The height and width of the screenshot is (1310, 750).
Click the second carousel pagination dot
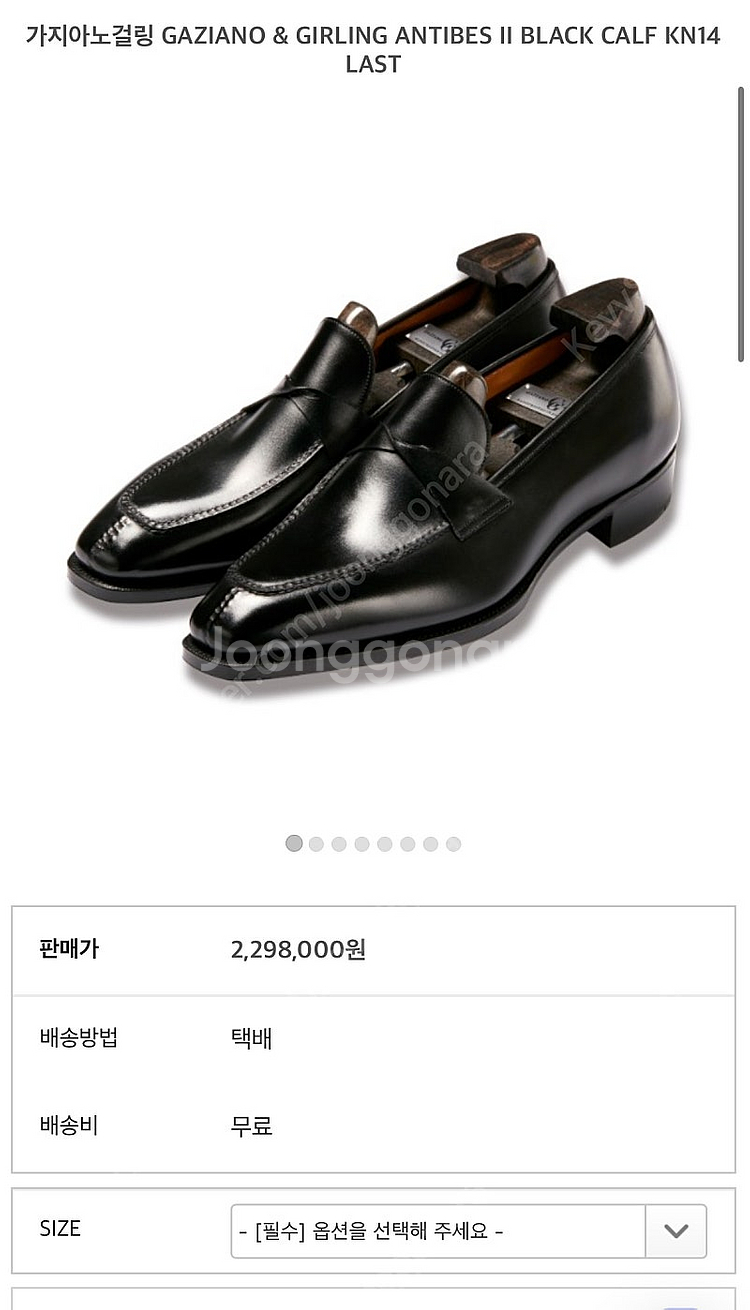pyautogui.click(x=316, y=844)
